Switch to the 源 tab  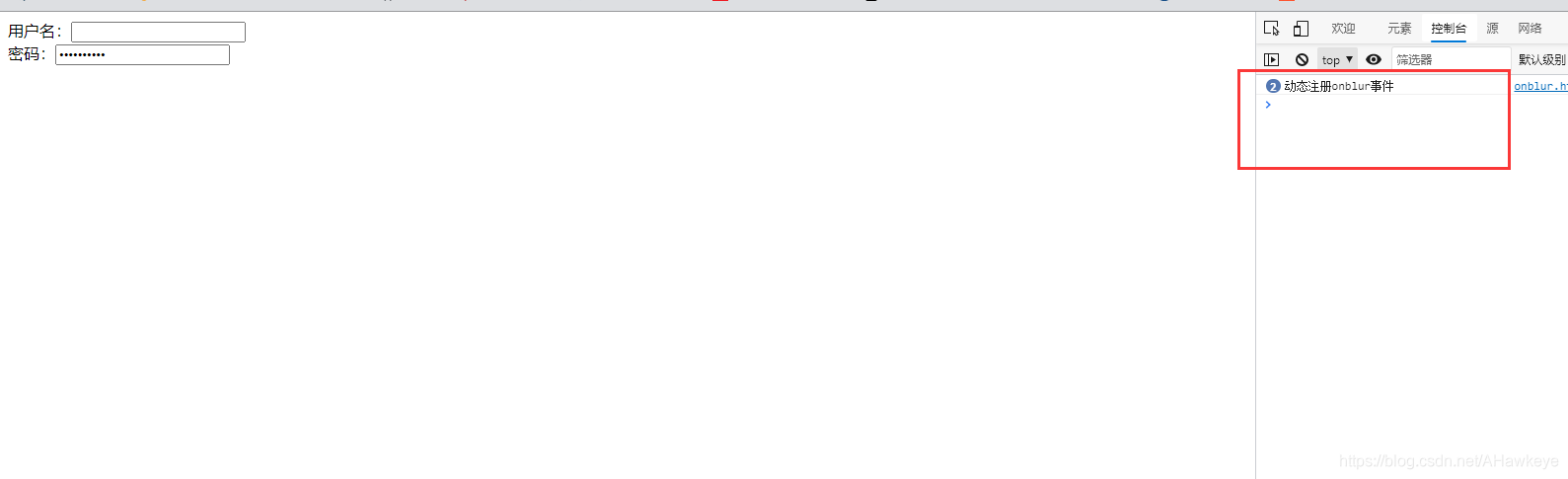pos(1492,29)
